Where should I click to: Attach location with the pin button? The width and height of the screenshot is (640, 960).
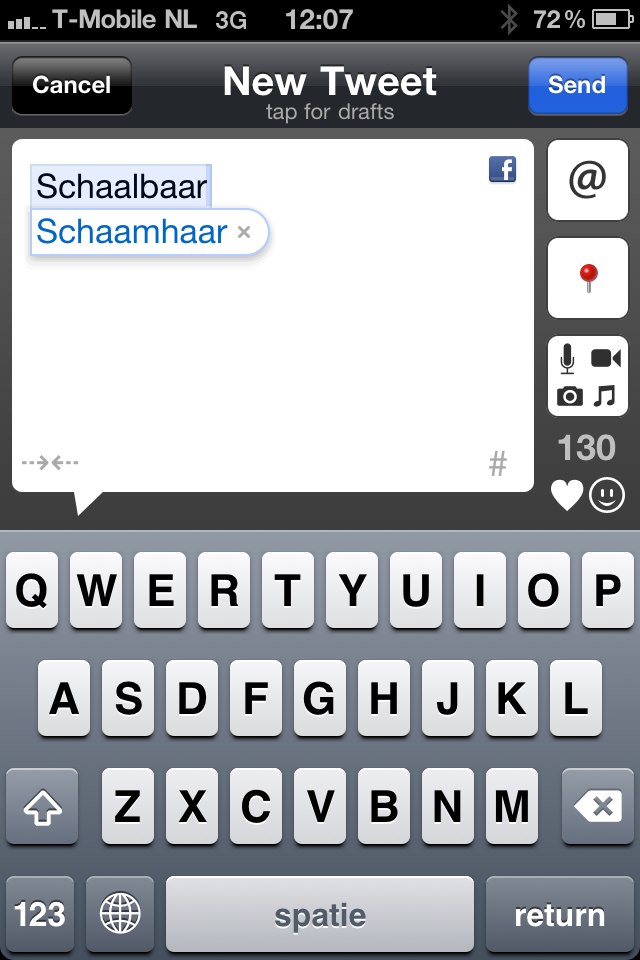click(588, 278)
